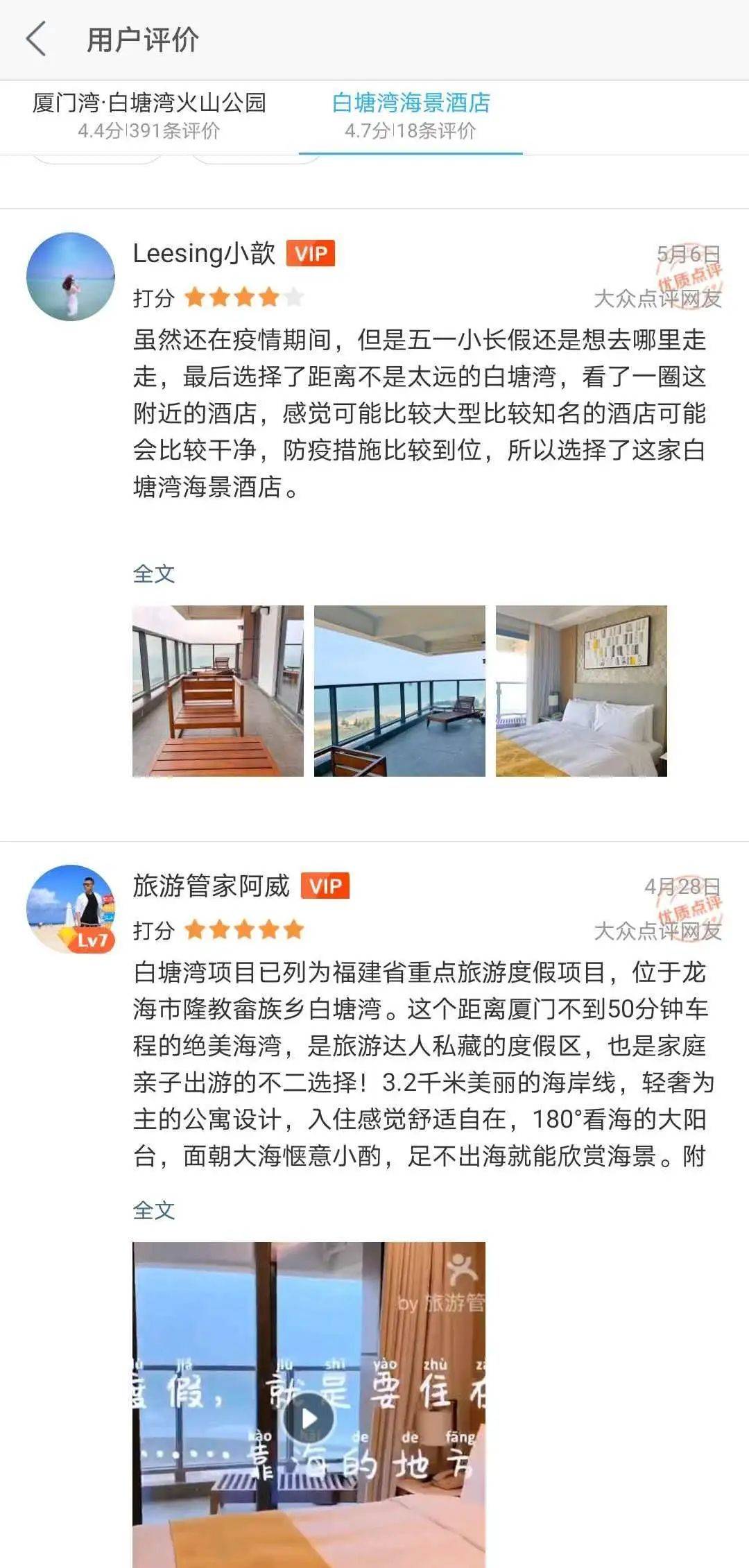View Leesing小歆's balcony bench photo
The height and width of the screenshot is (1568, 749).
pos(218,691)
